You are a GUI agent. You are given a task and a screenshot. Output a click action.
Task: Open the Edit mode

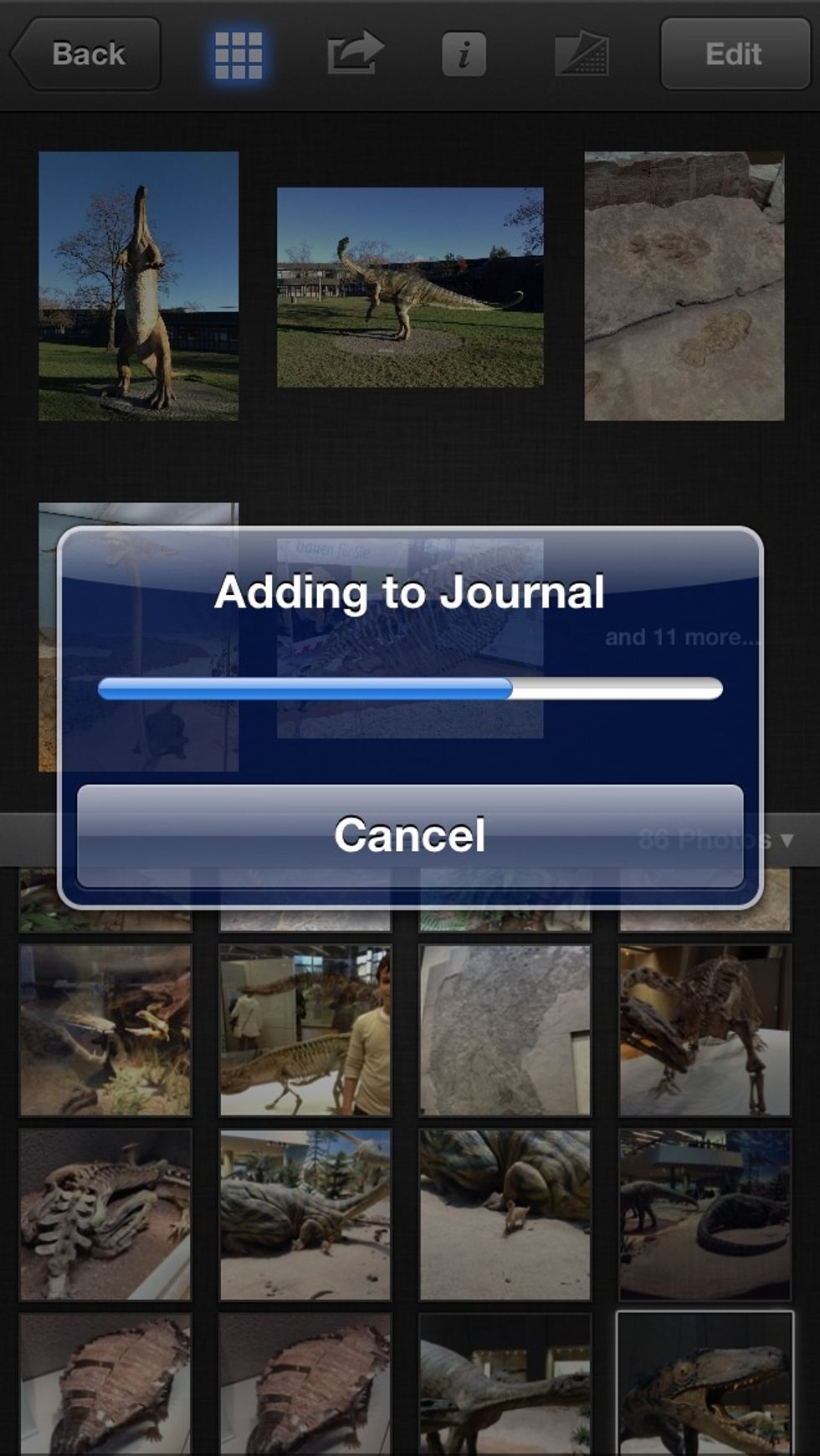click(x=733, y=54)
